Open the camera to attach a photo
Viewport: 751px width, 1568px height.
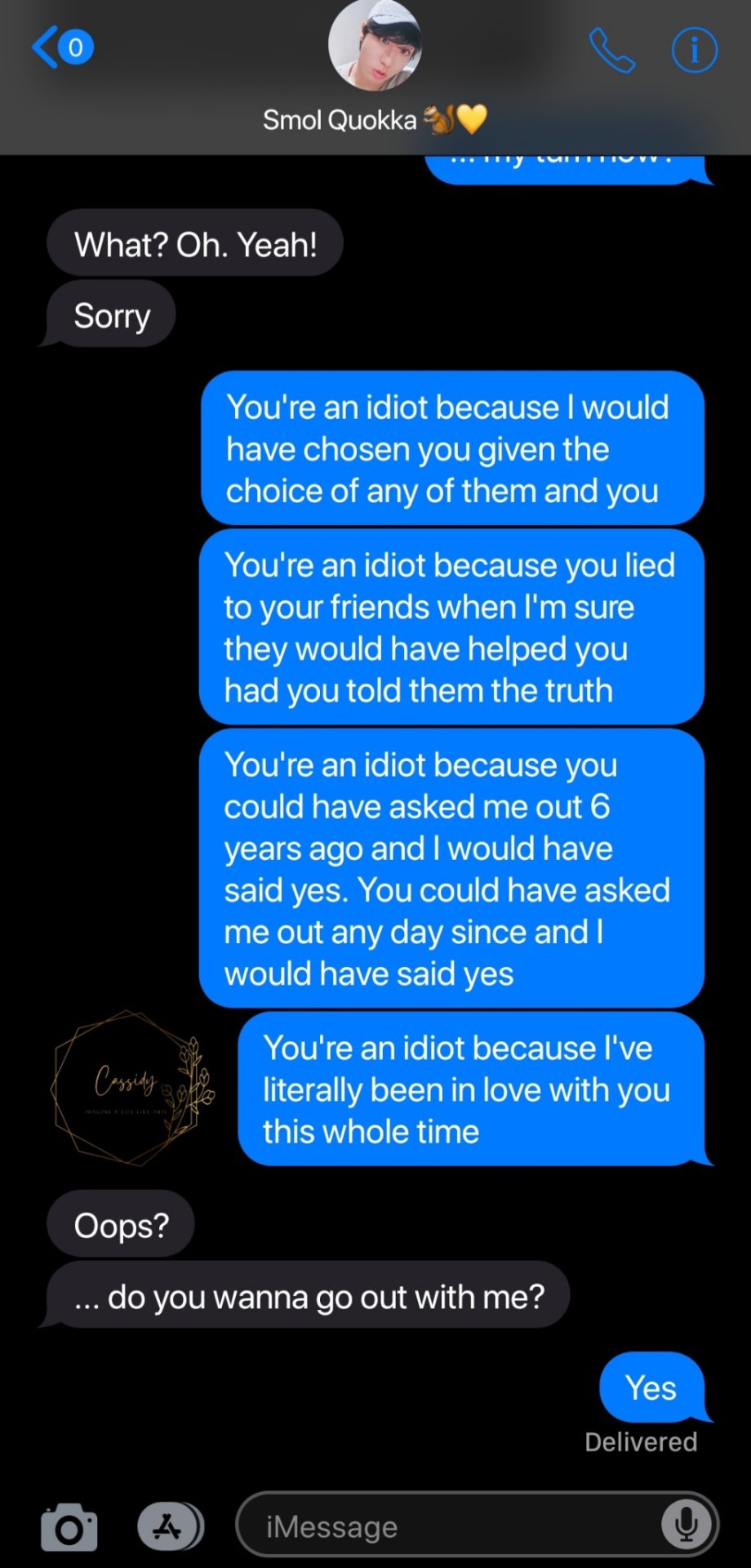69,1526
